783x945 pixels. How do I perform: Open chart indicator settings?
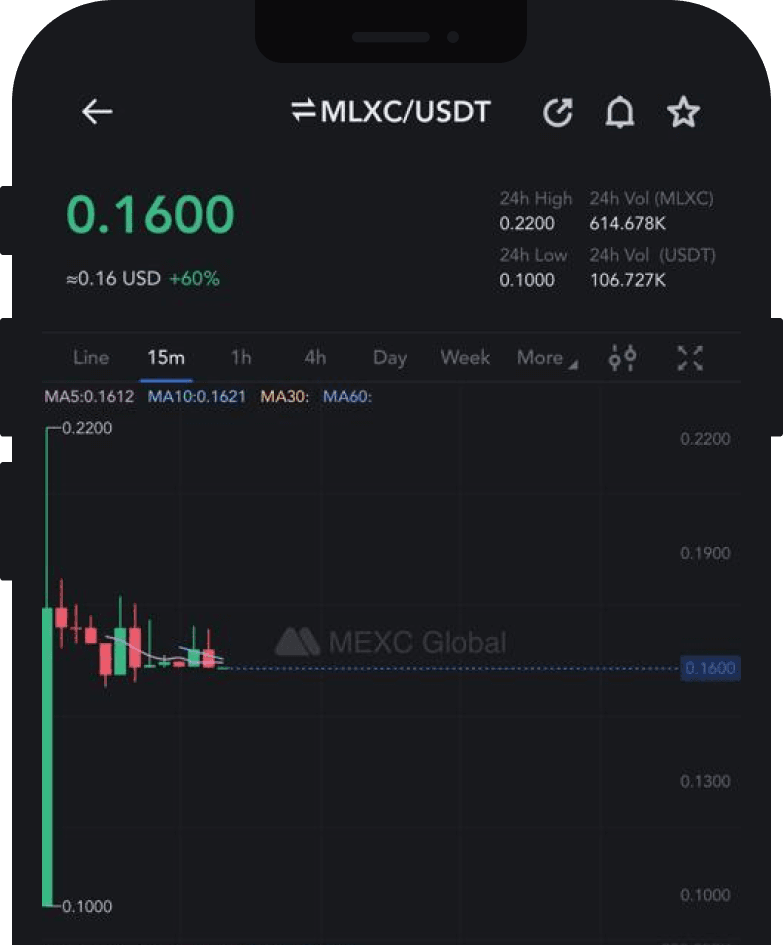tap(623, 358)
